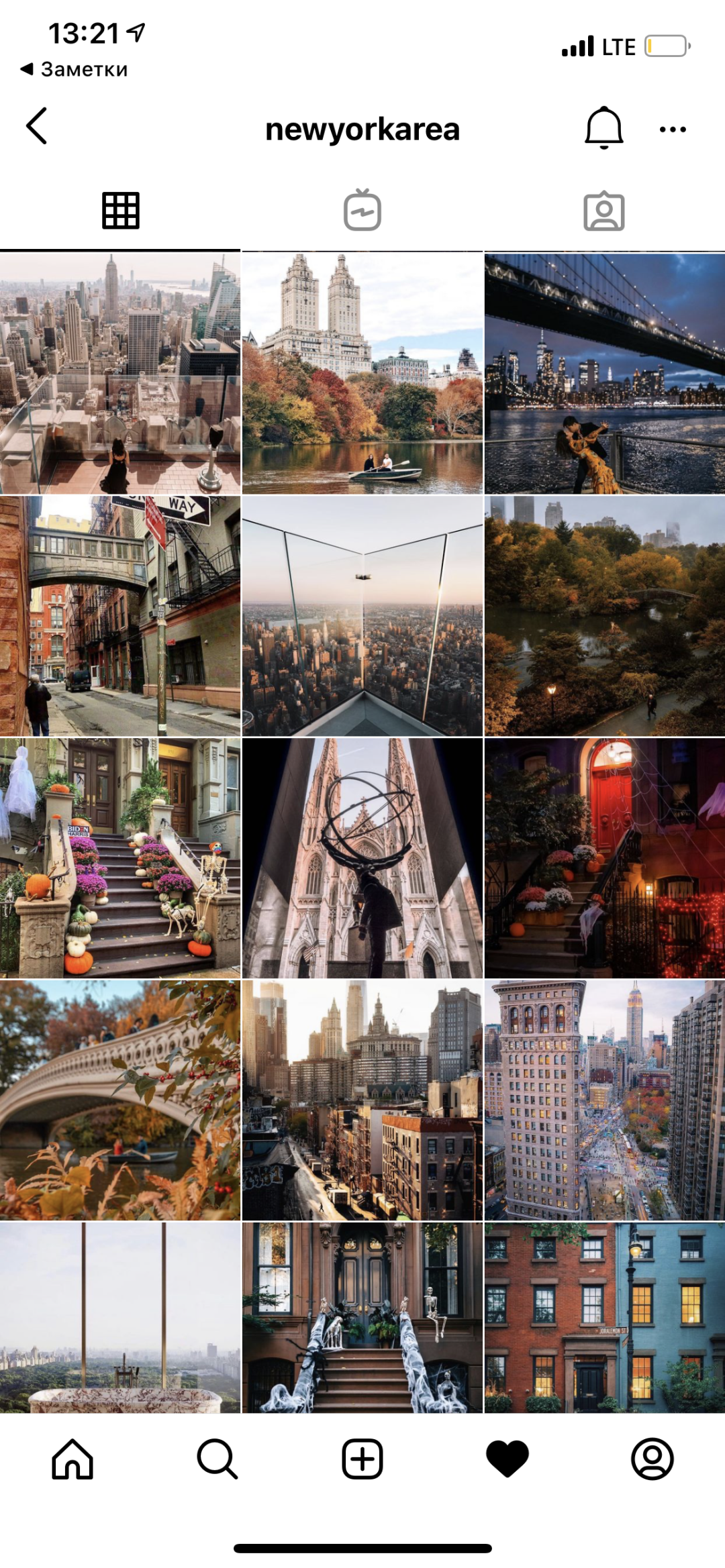The image size is (725, 1568).
Task: Switch to the IGTV videos tab
Action: 362,211
